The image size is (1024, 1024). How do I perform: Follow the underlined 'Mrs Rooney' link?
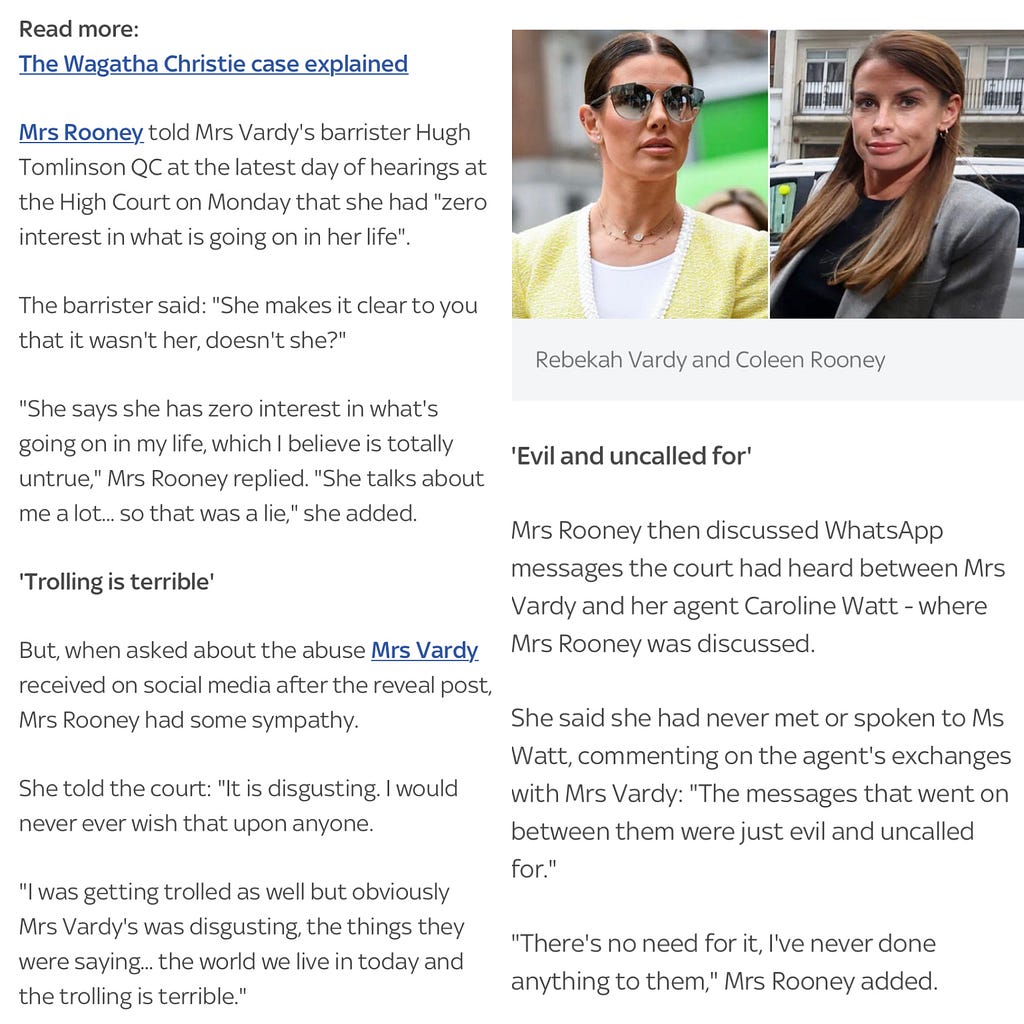(x=81, y=133)
